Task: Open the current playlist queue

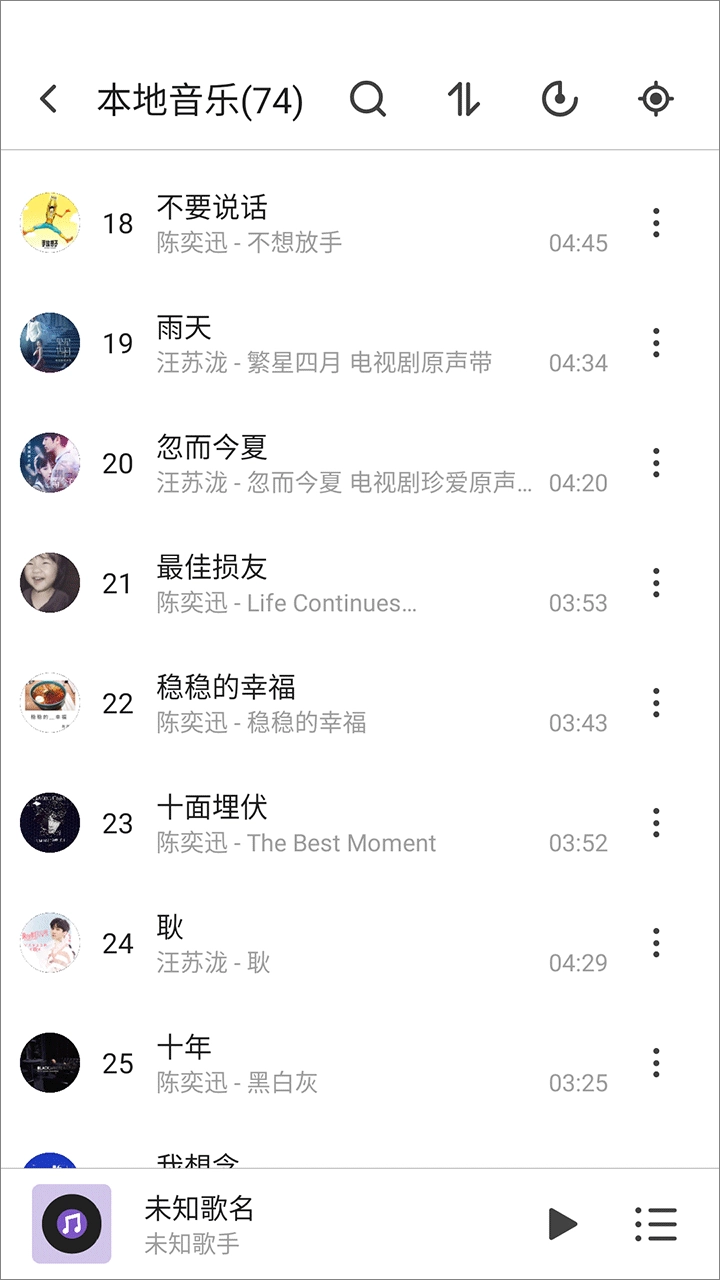Action: point(656,1223)
